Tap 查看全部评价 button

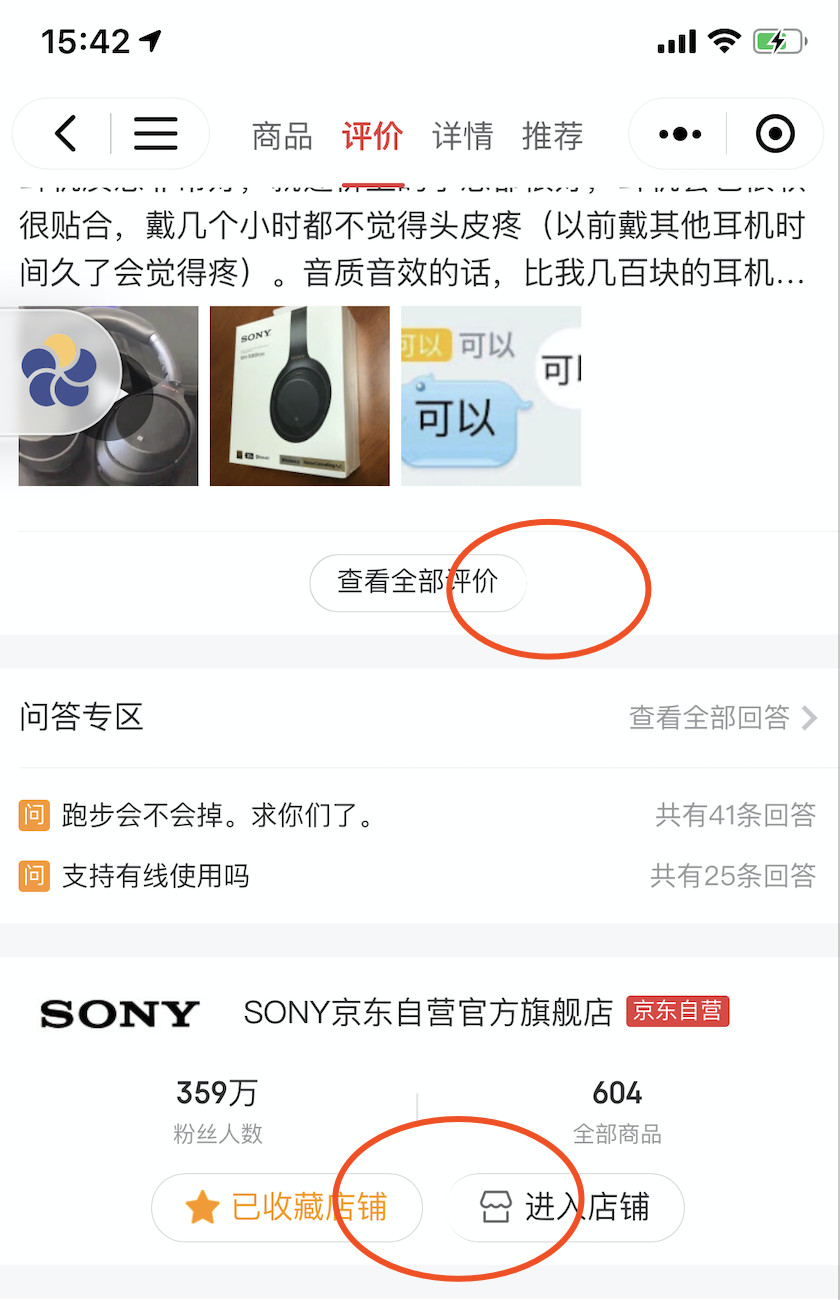click(417, 582)
